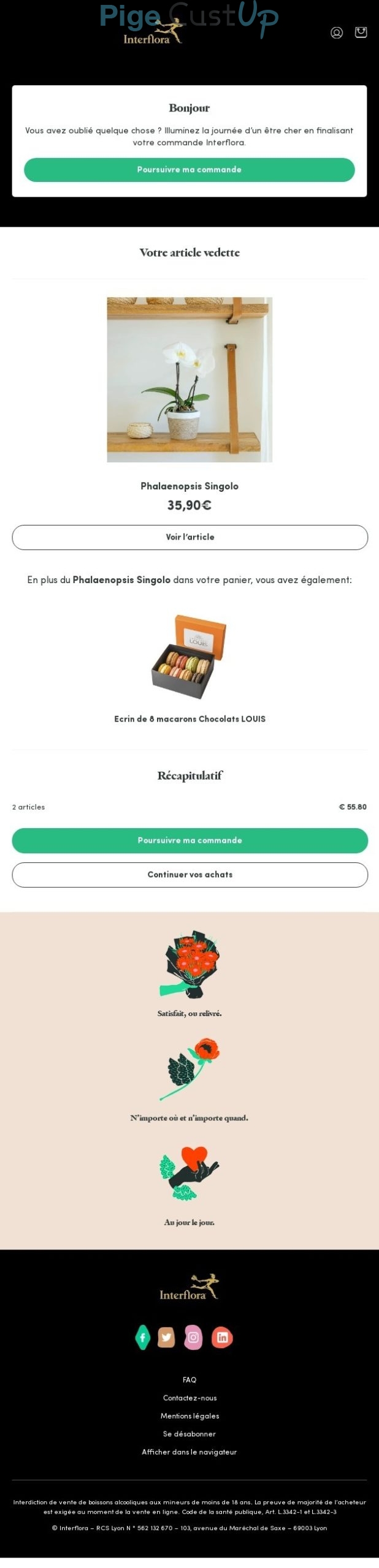Image resolution: width=379 pixels, height=1568 pixels.
Task: Open the Ecrin de 8 macarons item
Action: click(189, 657)
